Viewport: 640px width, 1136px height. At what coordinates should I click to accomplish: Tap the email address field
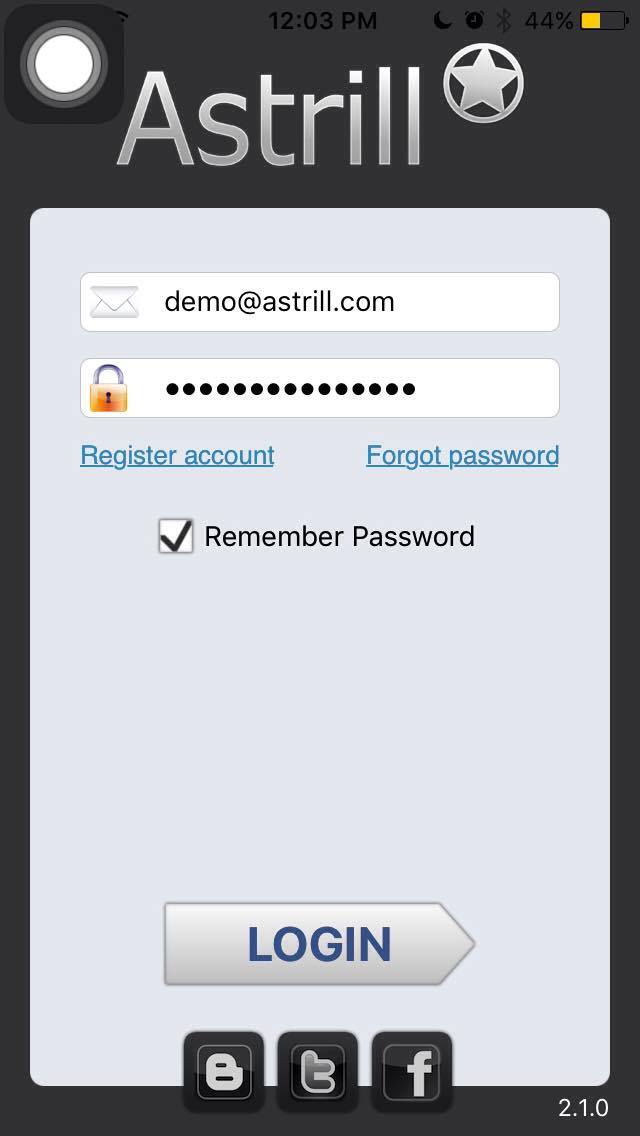[320, 301]
